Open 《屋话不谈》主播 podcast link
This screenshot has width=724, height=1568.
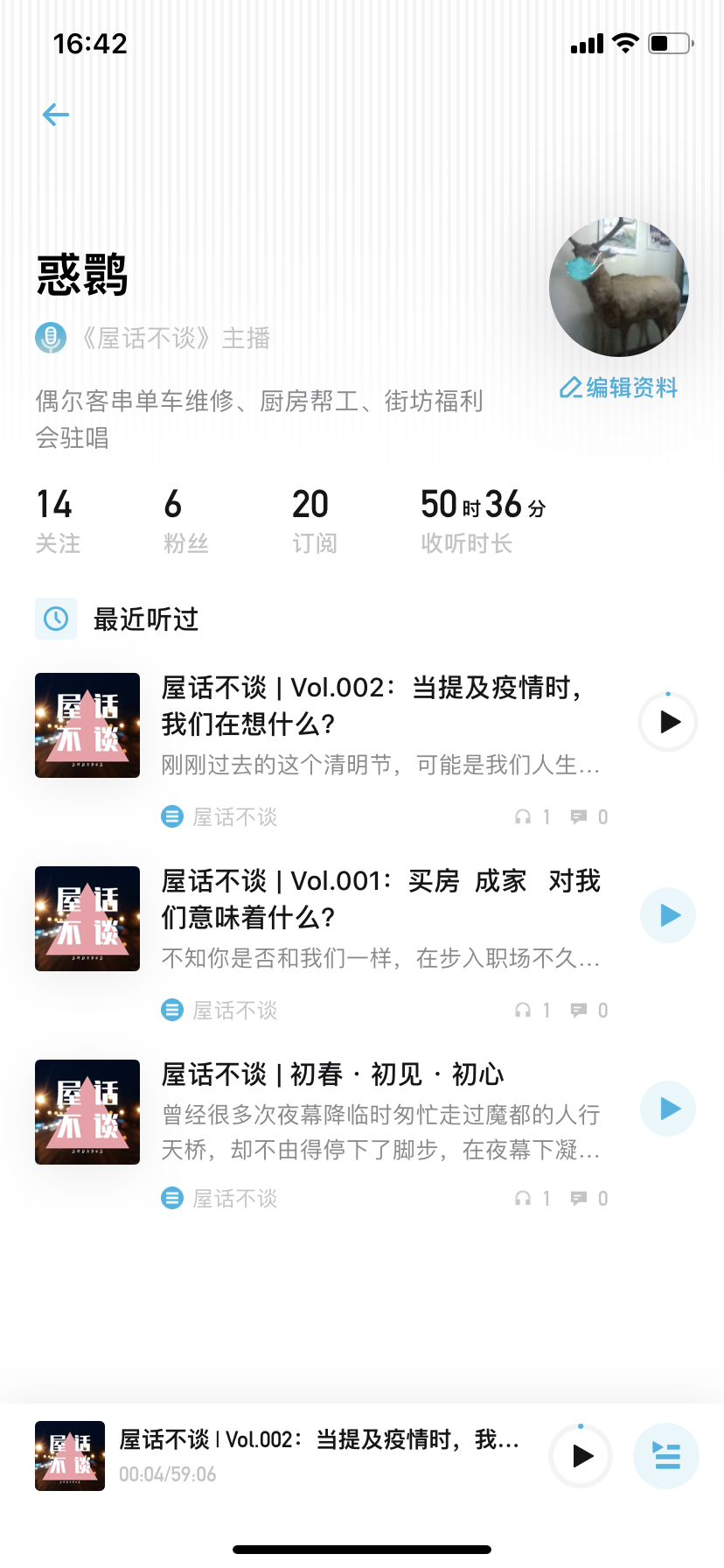[173, 339]
